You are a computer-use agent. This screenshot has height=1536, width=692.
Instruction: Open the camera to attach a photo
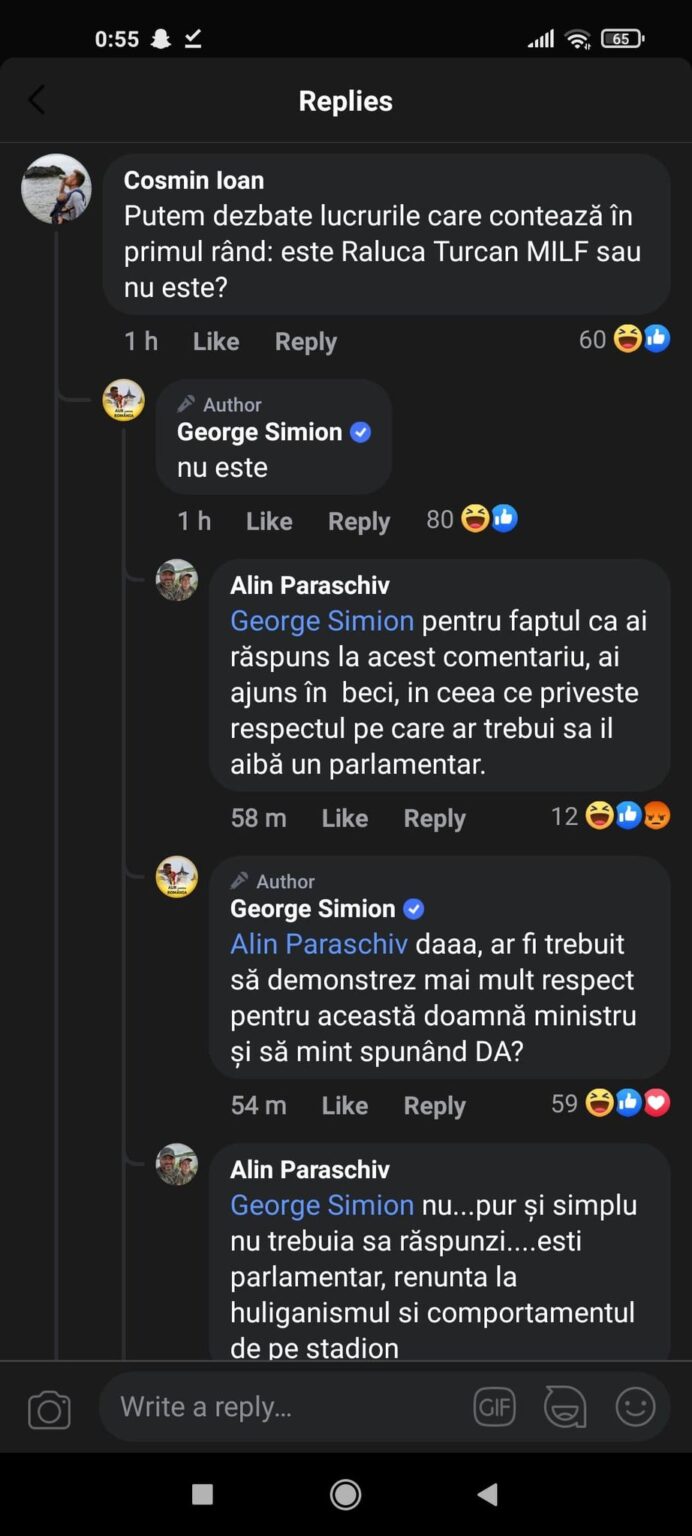pos(49,1408)
